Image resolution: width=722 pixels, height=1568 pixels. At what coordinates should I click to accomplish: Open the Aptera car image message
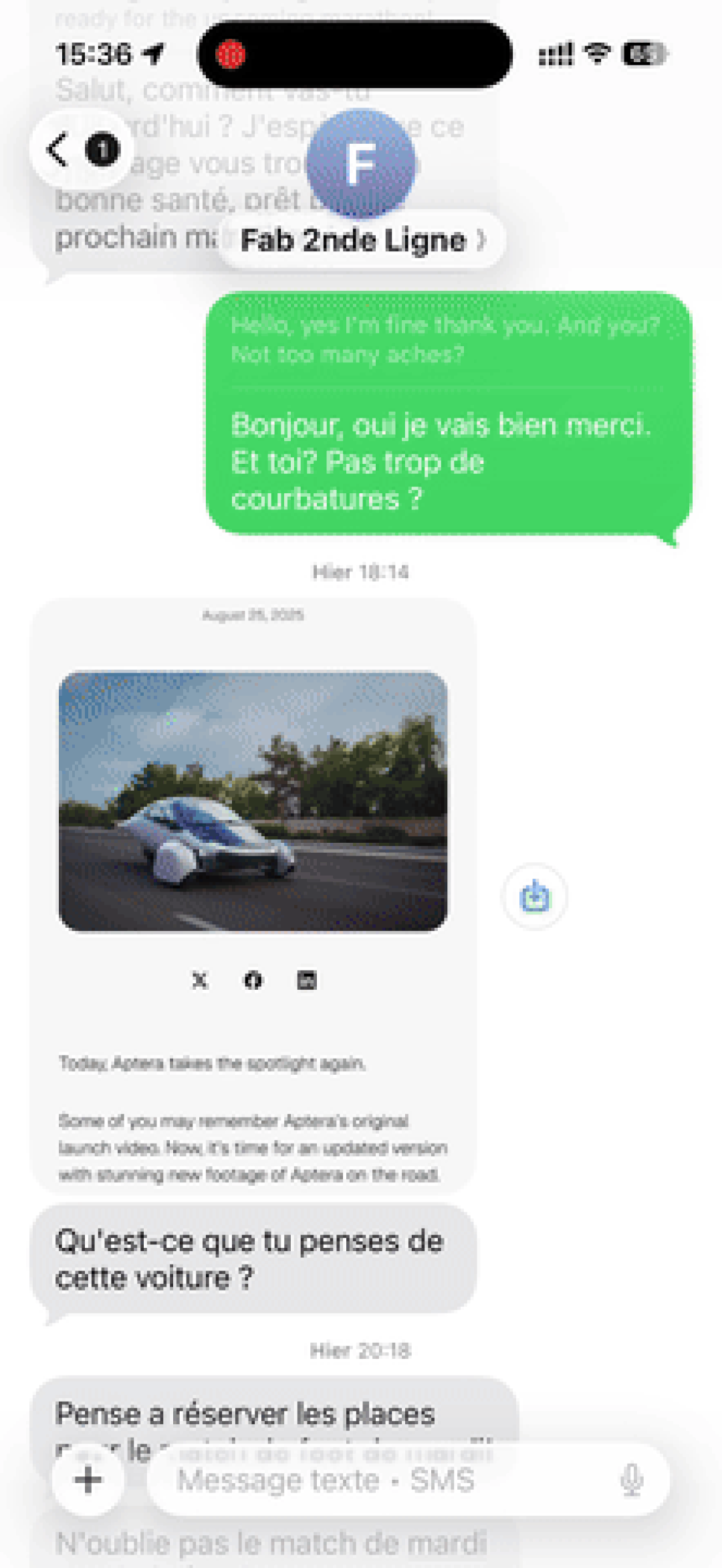pyautogui.click(x=253, y=801)
